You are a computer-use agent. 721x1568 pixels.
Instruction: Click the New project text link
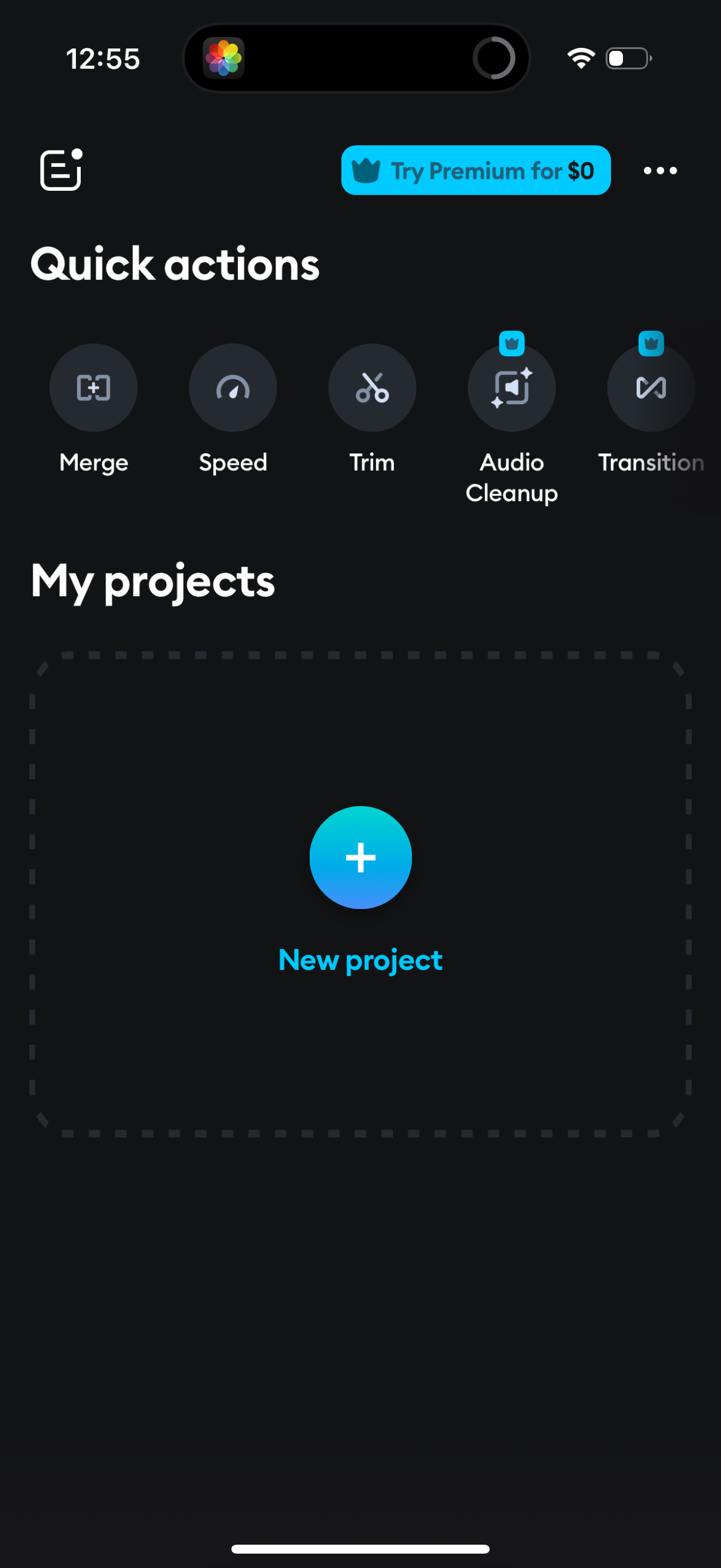pos(360,960)
